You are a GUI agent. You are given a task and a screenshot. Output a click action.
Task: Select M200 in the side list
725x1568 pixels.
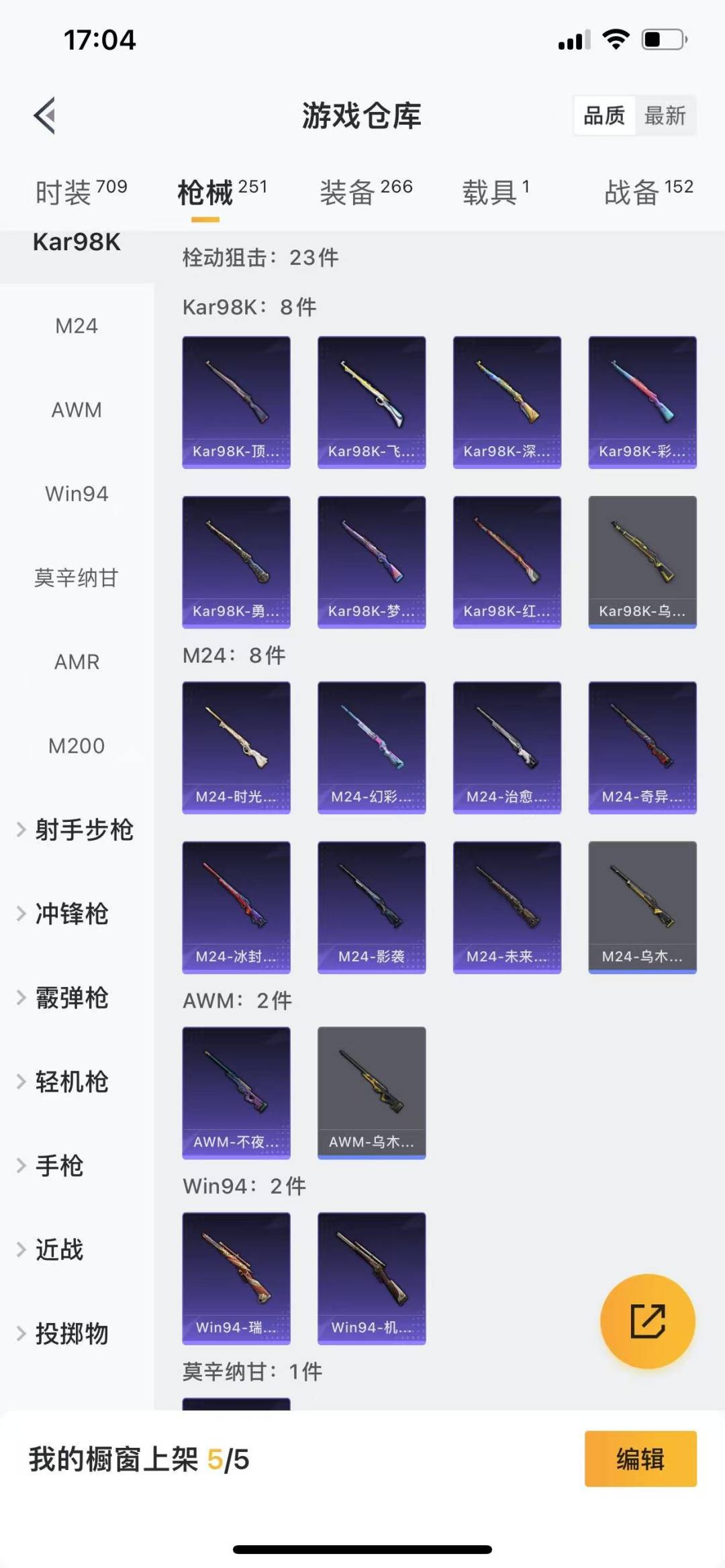pyautogui.click(x=77, y=745)
